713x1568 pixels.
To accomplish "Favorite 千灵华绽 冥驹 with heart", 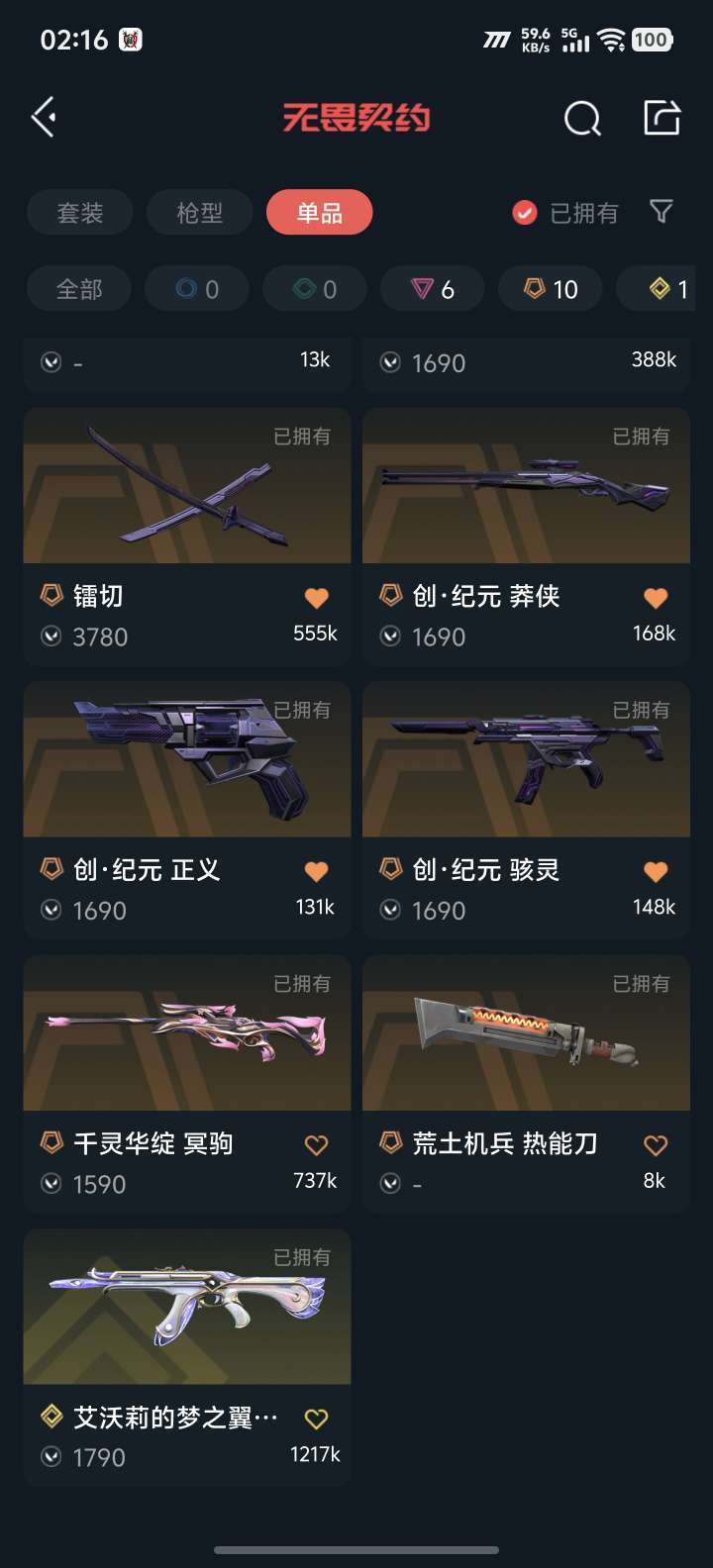I will (x=316, y=1145).
